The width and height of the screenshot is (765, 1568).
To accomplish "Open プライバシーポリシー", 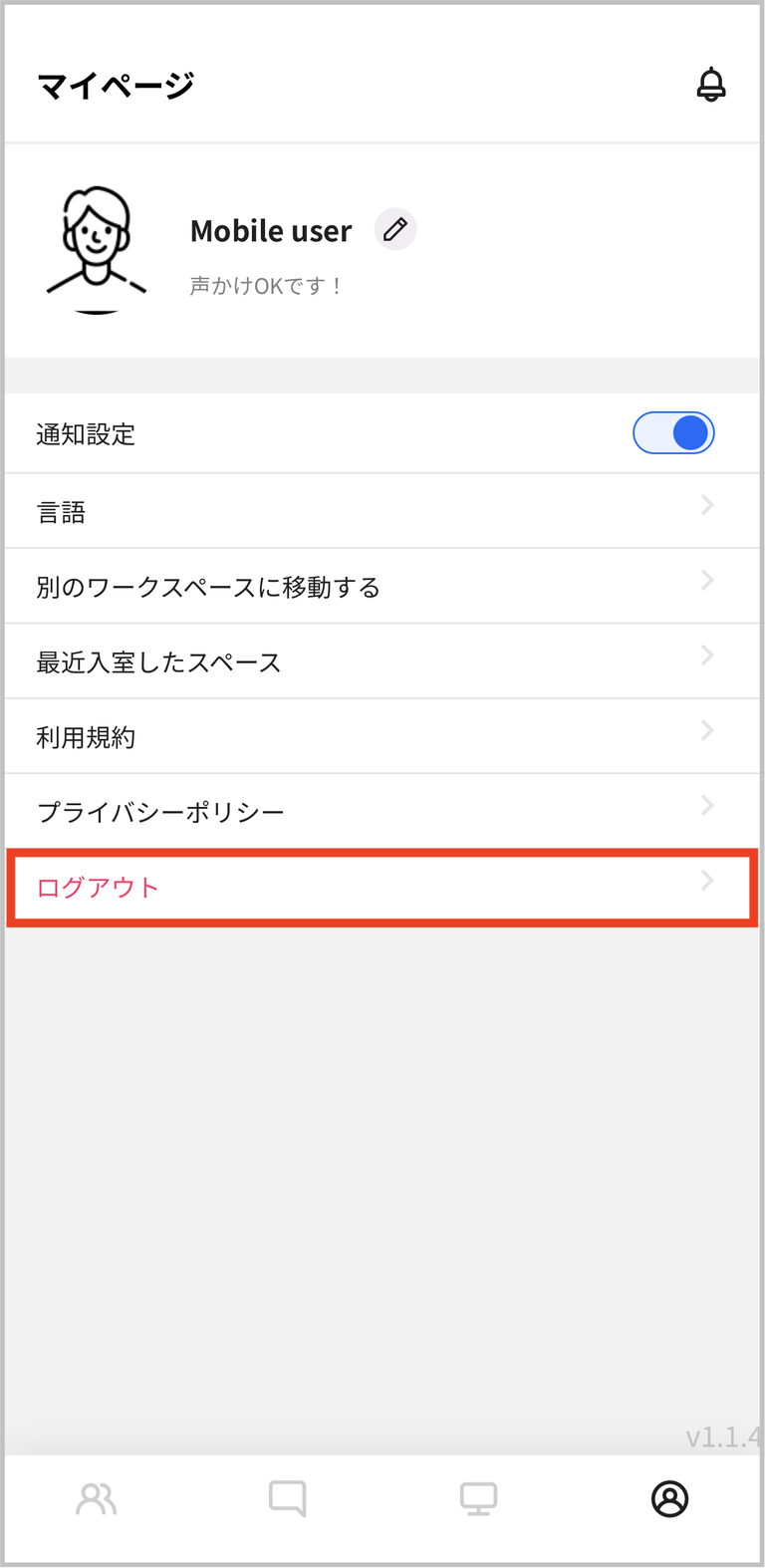I will click(x=382, y=811).
